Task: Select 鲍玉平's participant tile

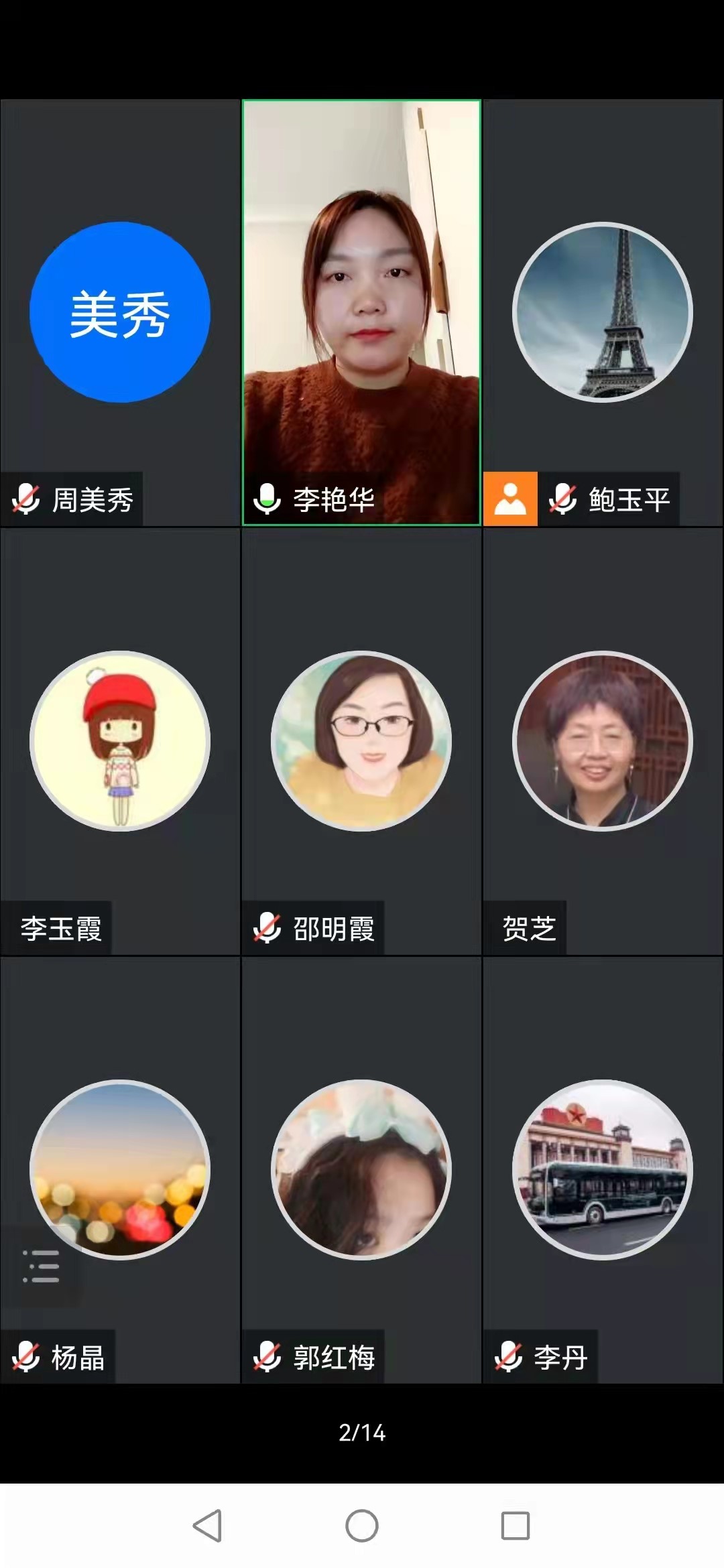Action: (x=602, y=312)
